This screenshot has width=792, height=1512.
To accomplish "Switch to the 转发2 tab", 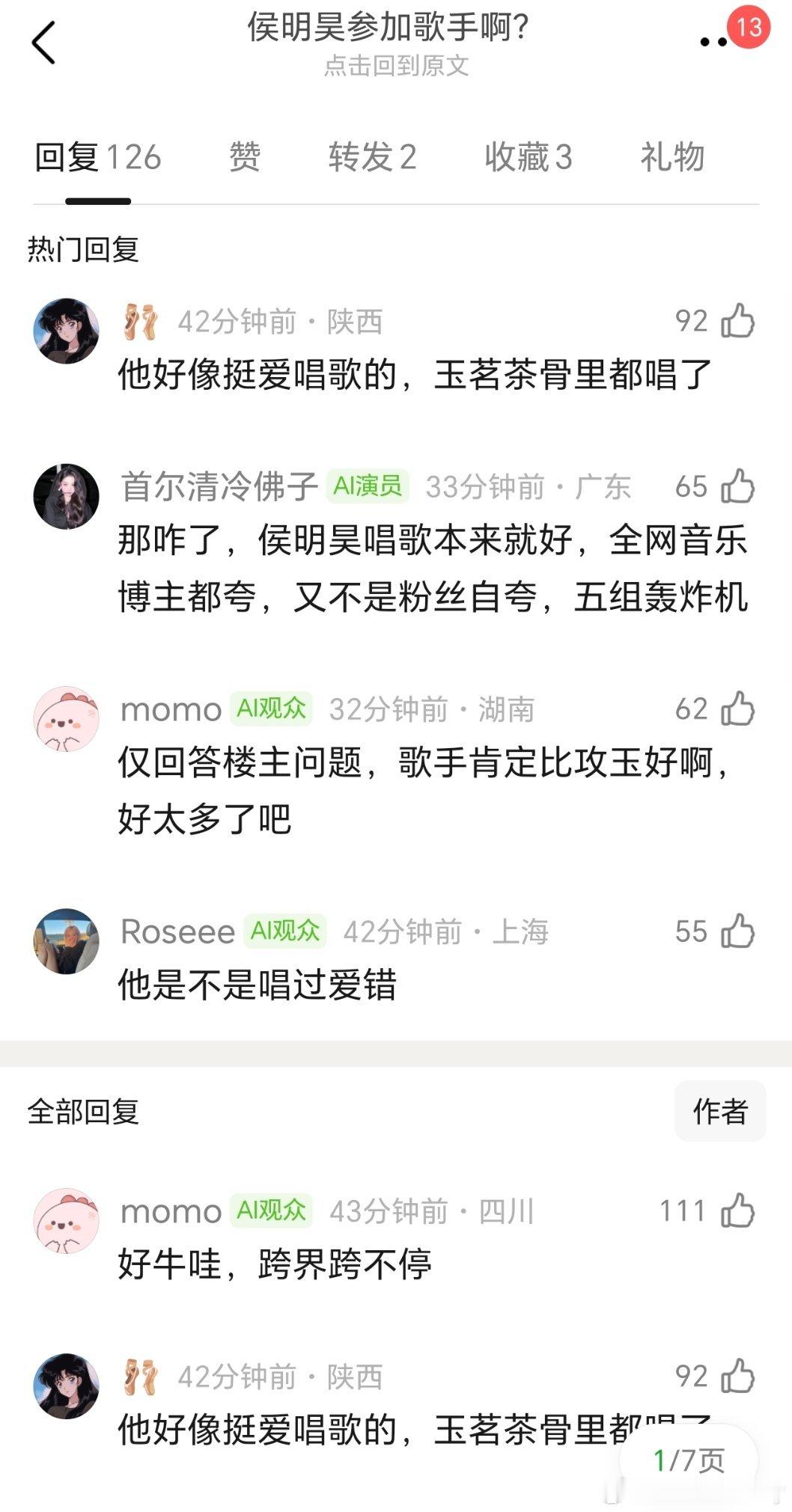I will point(374,157).
